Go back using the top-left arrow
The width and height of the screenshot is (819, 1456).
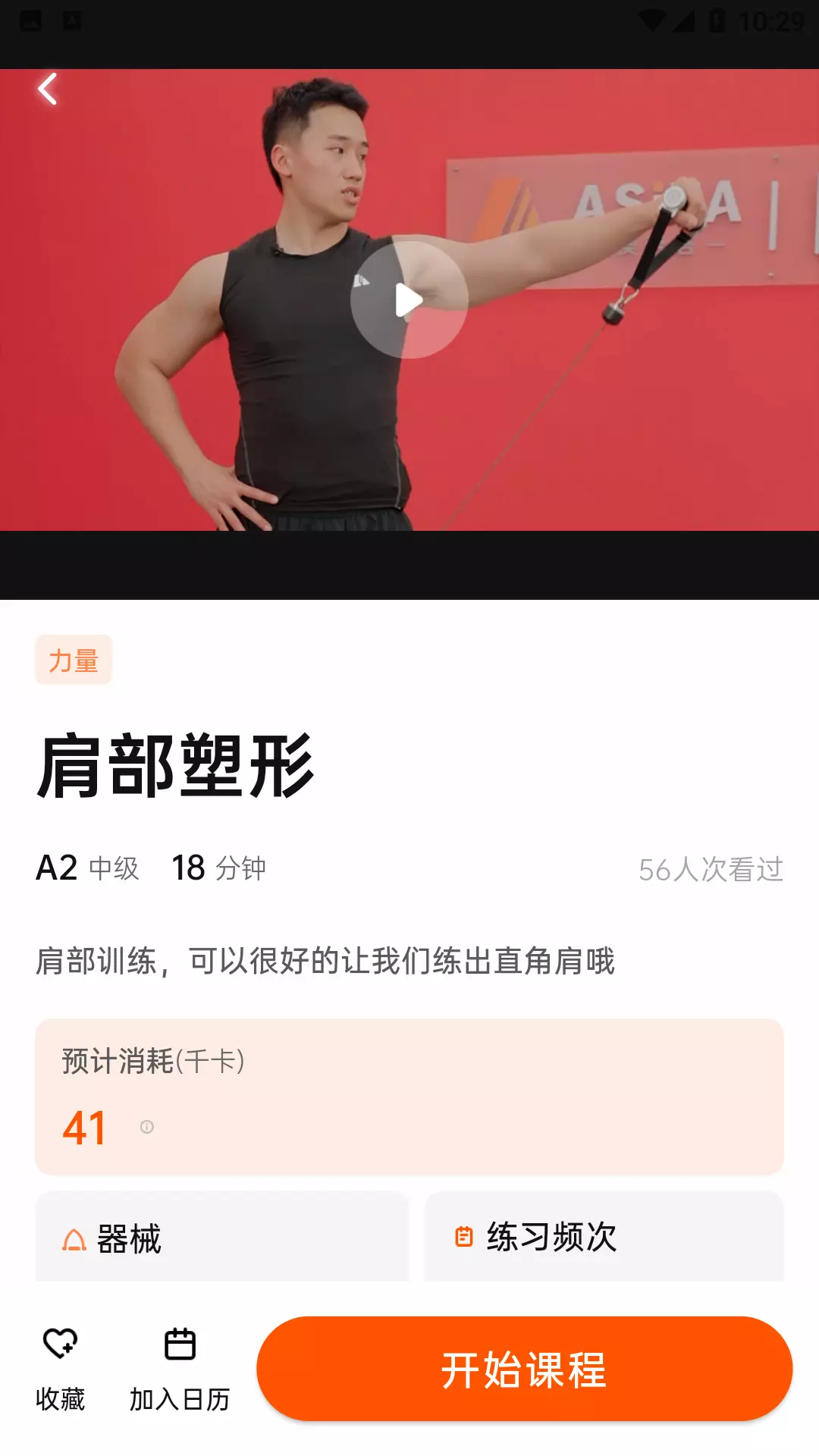[48, 89]
